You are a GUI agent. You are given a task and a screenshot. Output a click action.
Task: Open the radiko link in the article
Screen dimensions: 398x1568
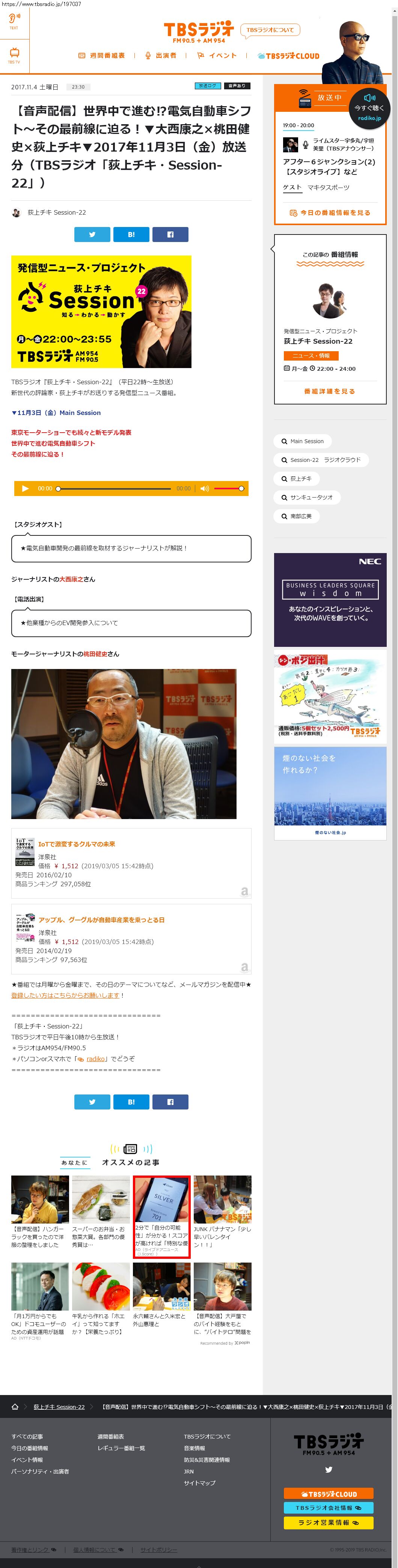click(95, 1058)
